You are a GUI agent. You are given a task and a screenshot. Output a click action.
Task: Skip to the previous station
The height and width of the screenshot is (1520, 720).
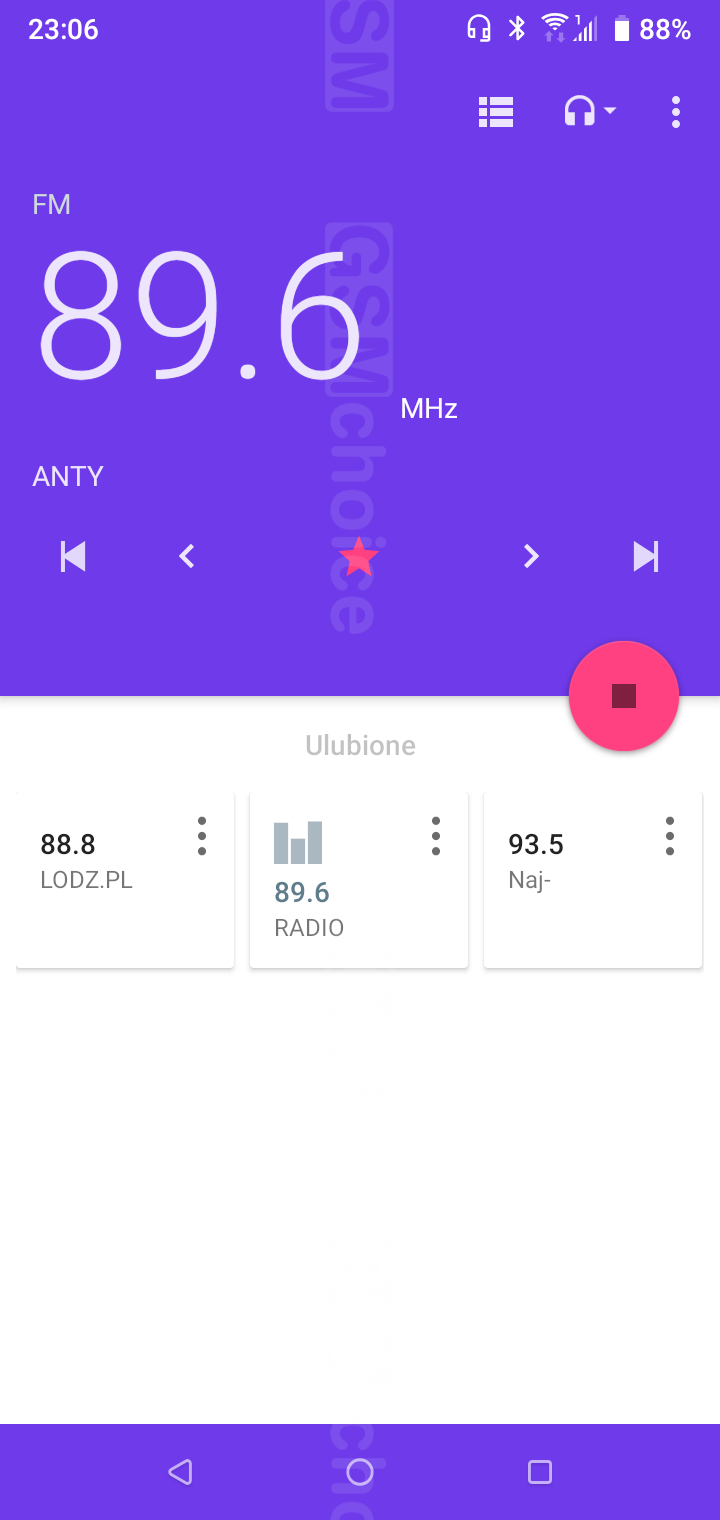point(74,556)
